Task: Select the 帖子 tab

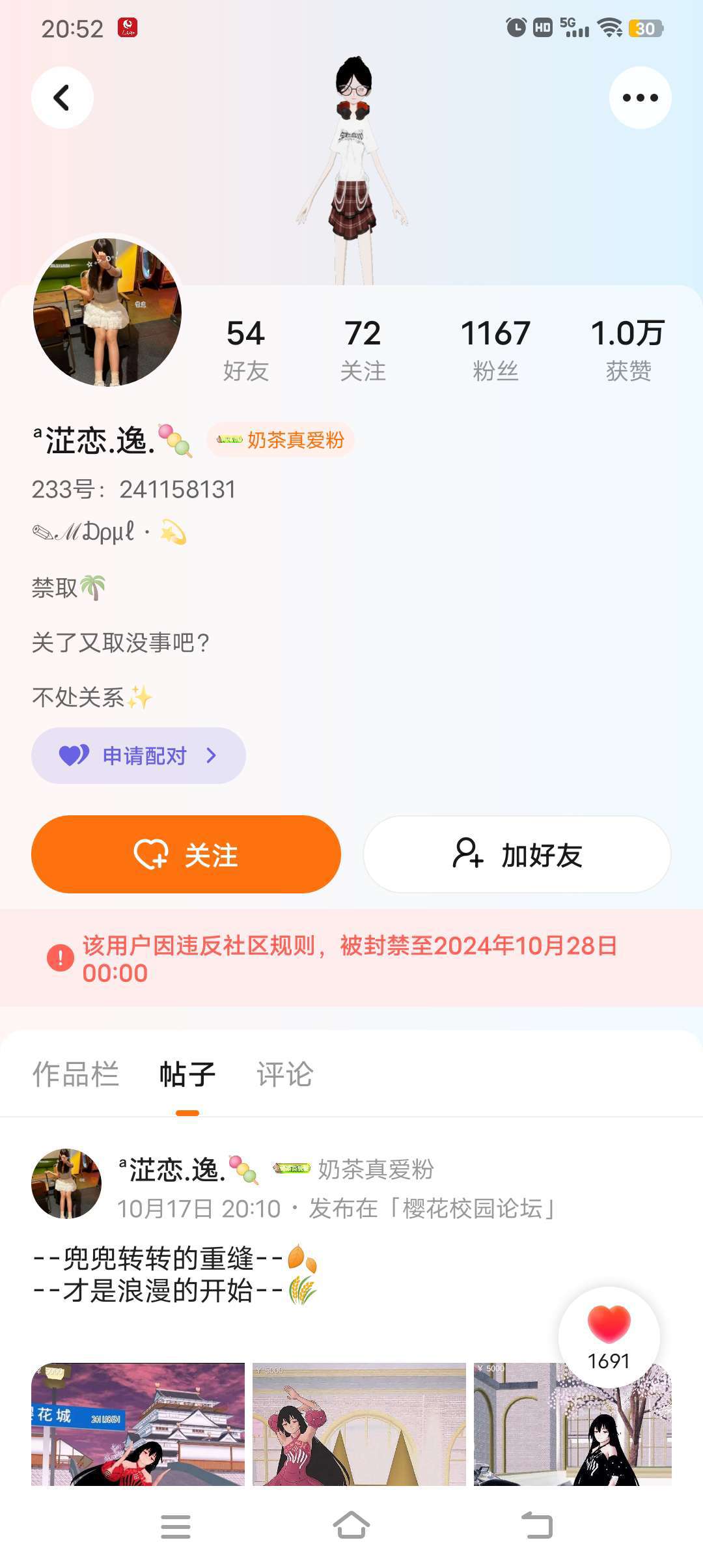Action: point(187,1074)
